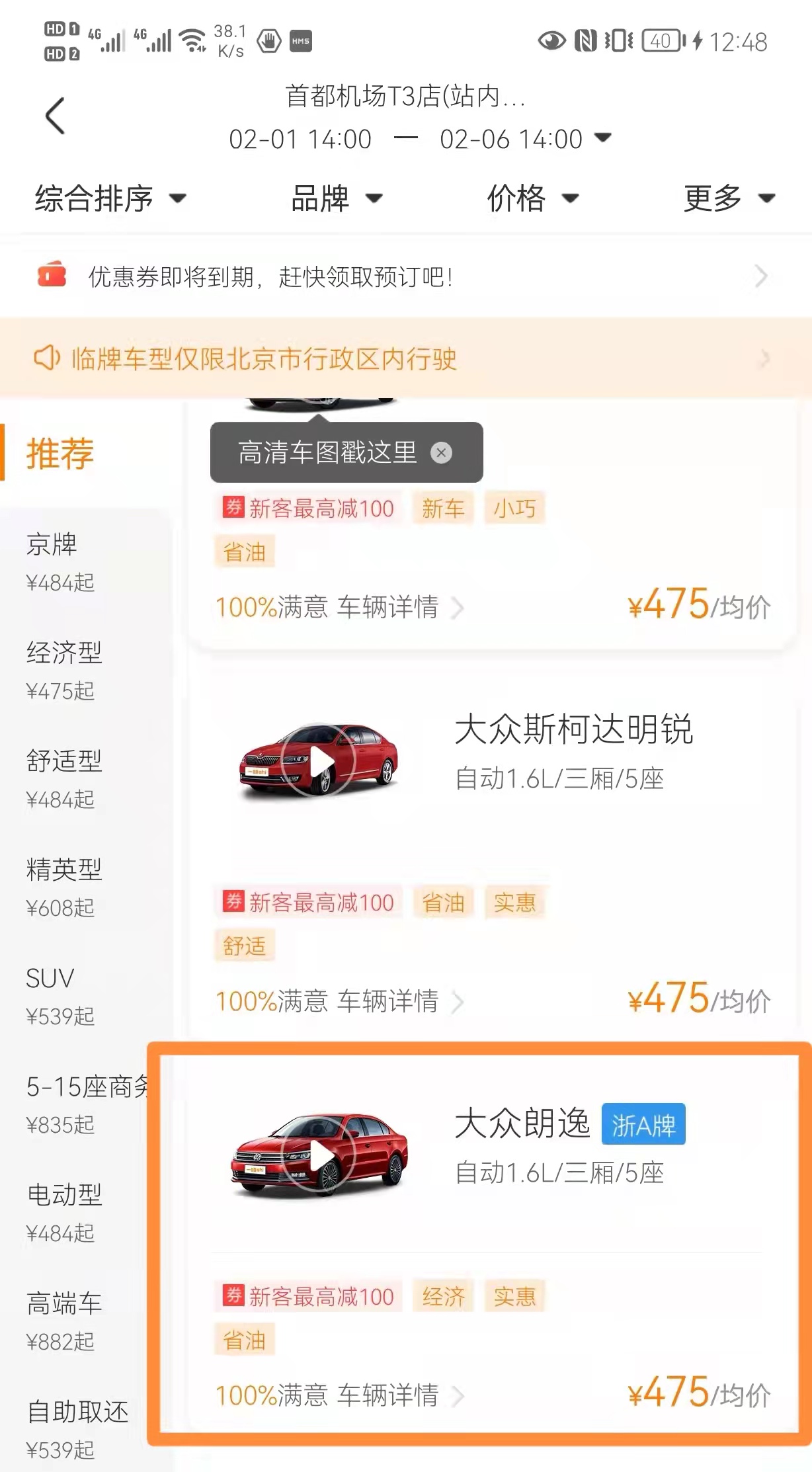Viewport: 812px width, 1472px height.
Task: Open the 更多 filter options
Action: click(x=729, y=198)
